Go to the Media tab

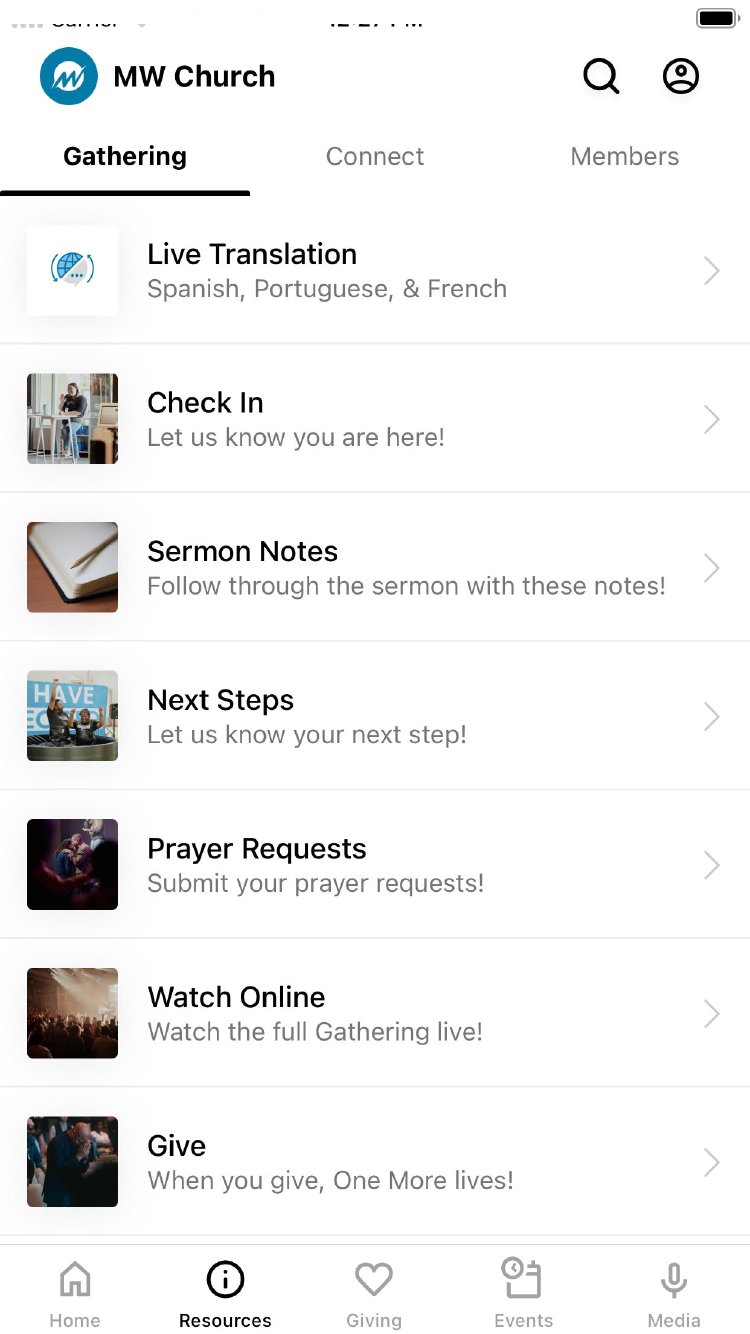click(674, 1293)
